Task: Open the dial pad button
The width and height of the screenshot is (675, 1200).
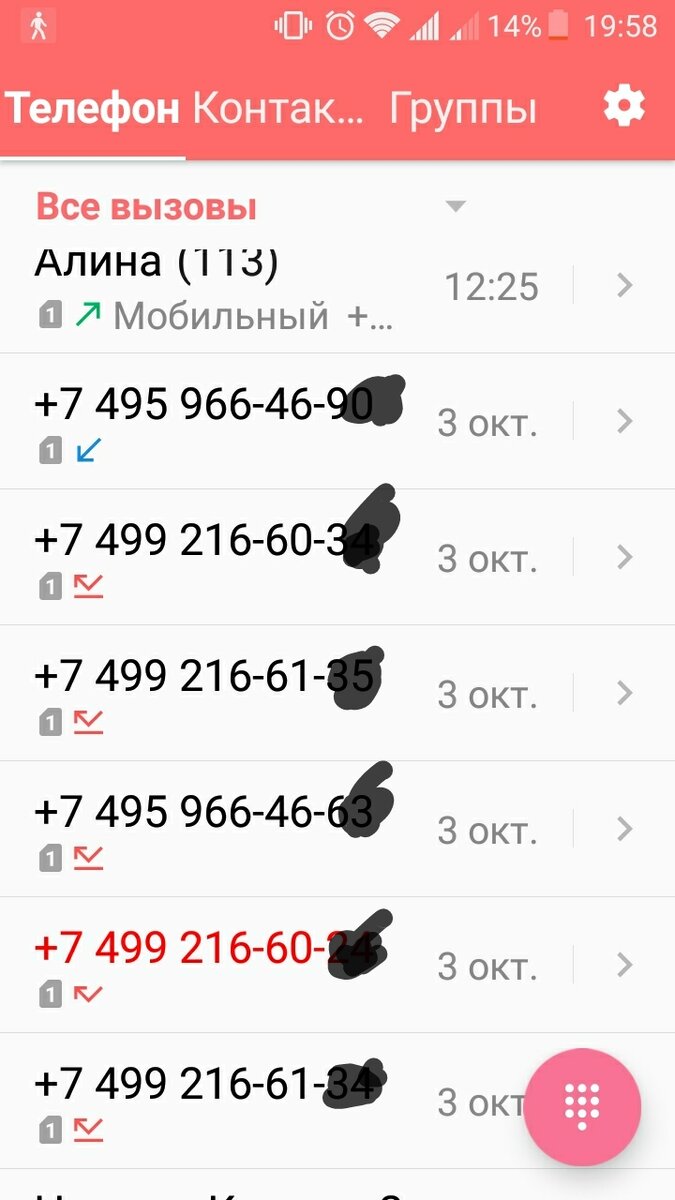Action: pos(582,1106)
